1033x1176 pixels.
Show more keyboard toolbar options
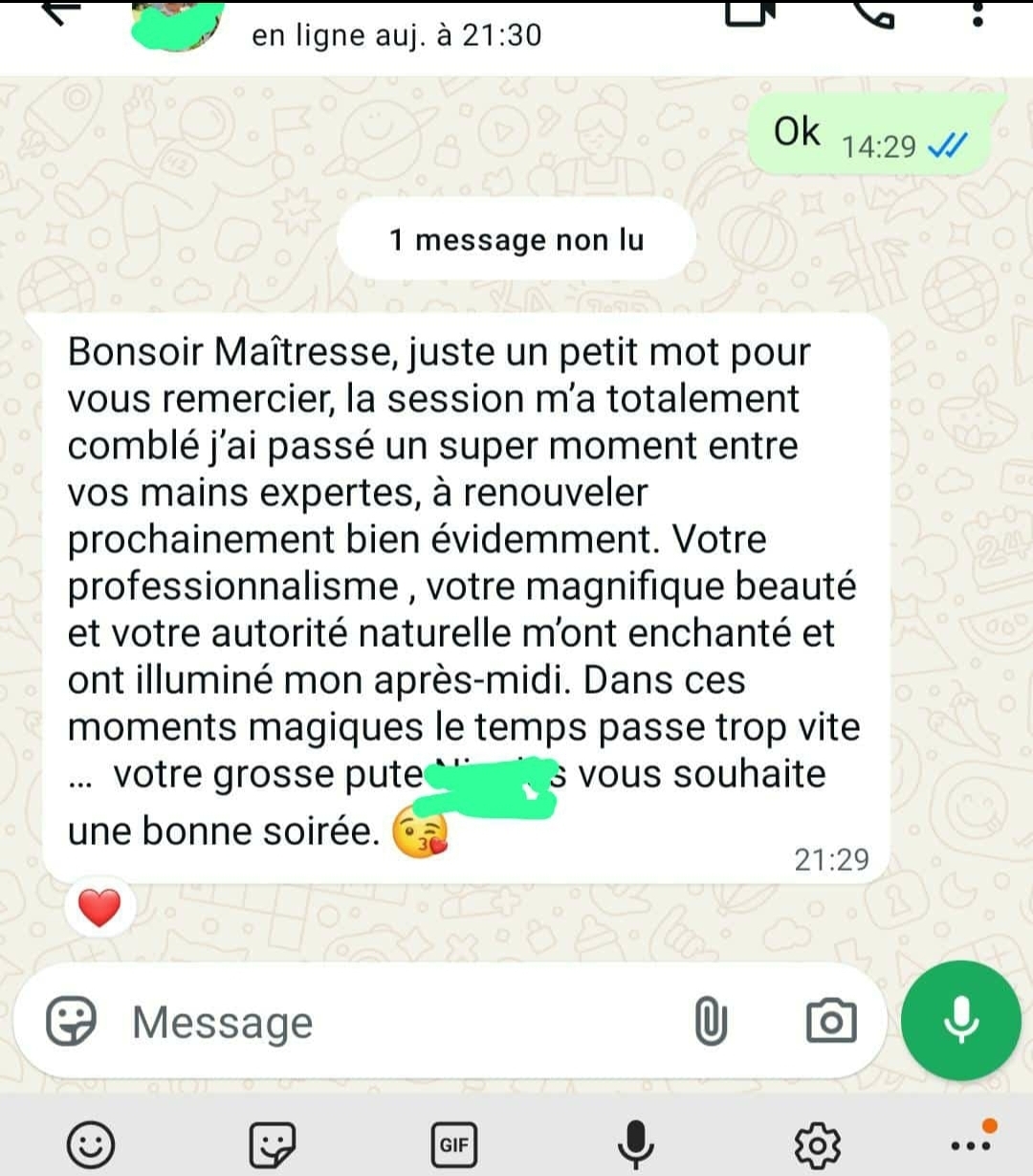(971, 1144)
